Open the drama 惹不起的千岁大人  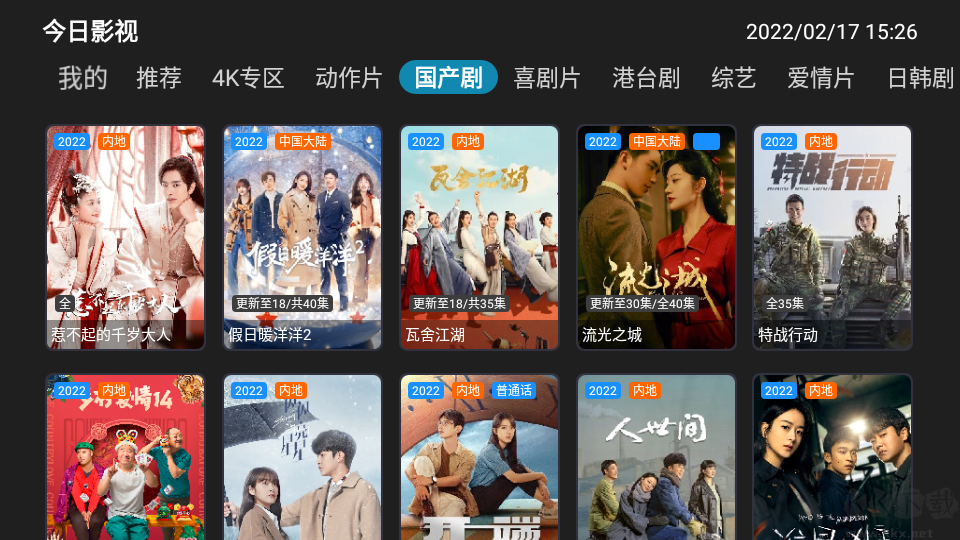click(126, 237)
